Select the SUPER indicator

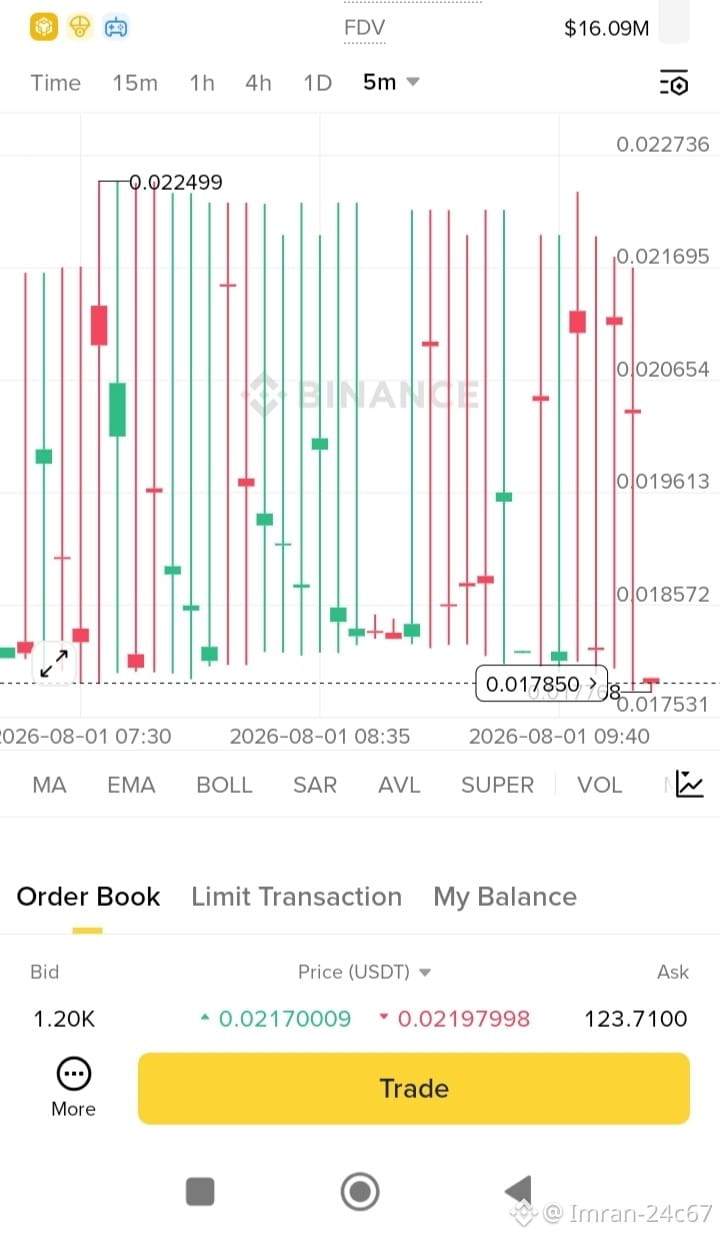click(497, 785)
